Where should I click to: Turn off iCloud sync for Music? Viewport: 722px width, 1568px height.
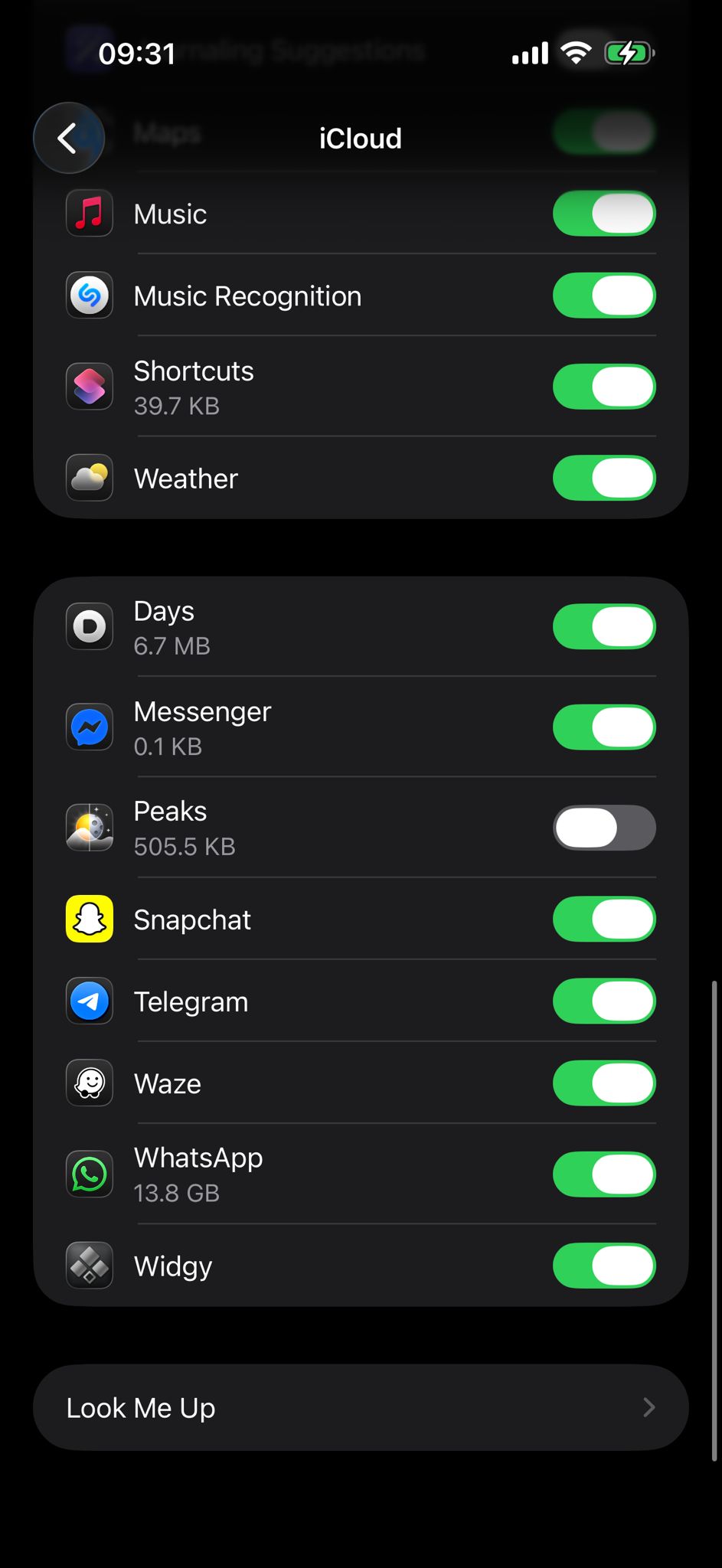pyautogui.click(x=603, y=214)
